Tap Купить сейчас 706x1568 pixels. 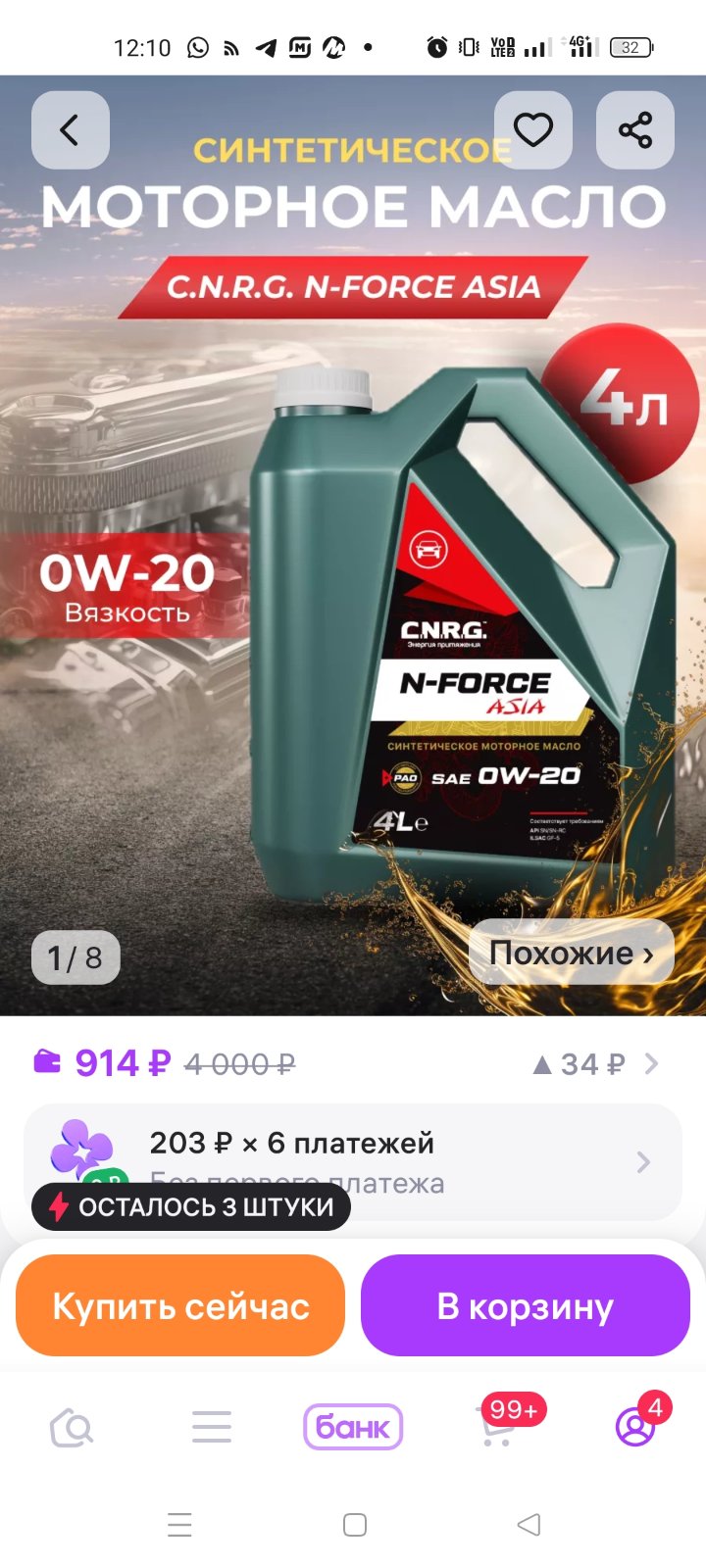point(180,1305)
